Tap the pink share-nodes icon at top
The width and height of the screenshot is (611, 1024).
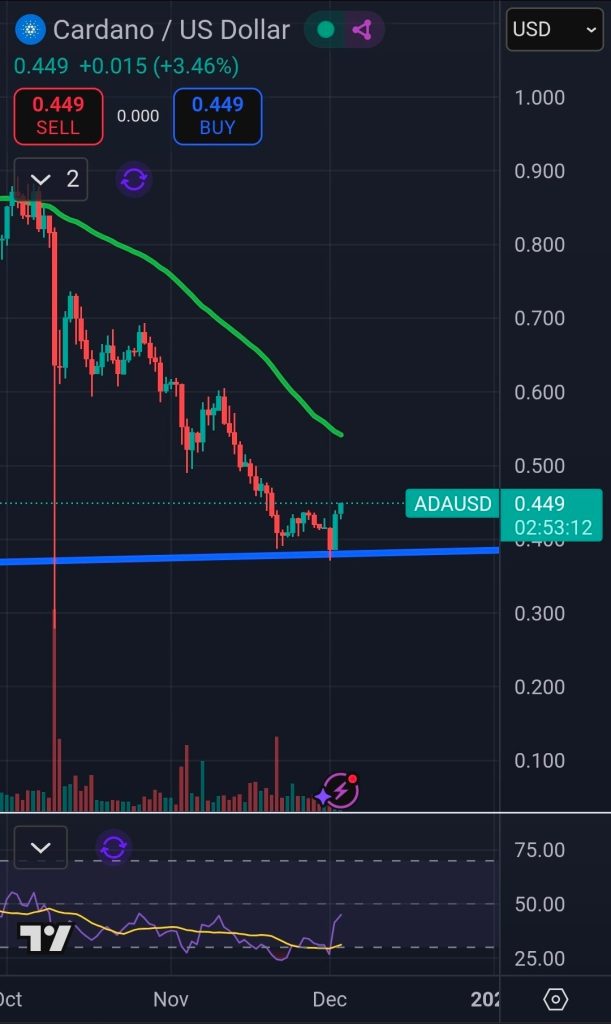(x=362, y=30)
